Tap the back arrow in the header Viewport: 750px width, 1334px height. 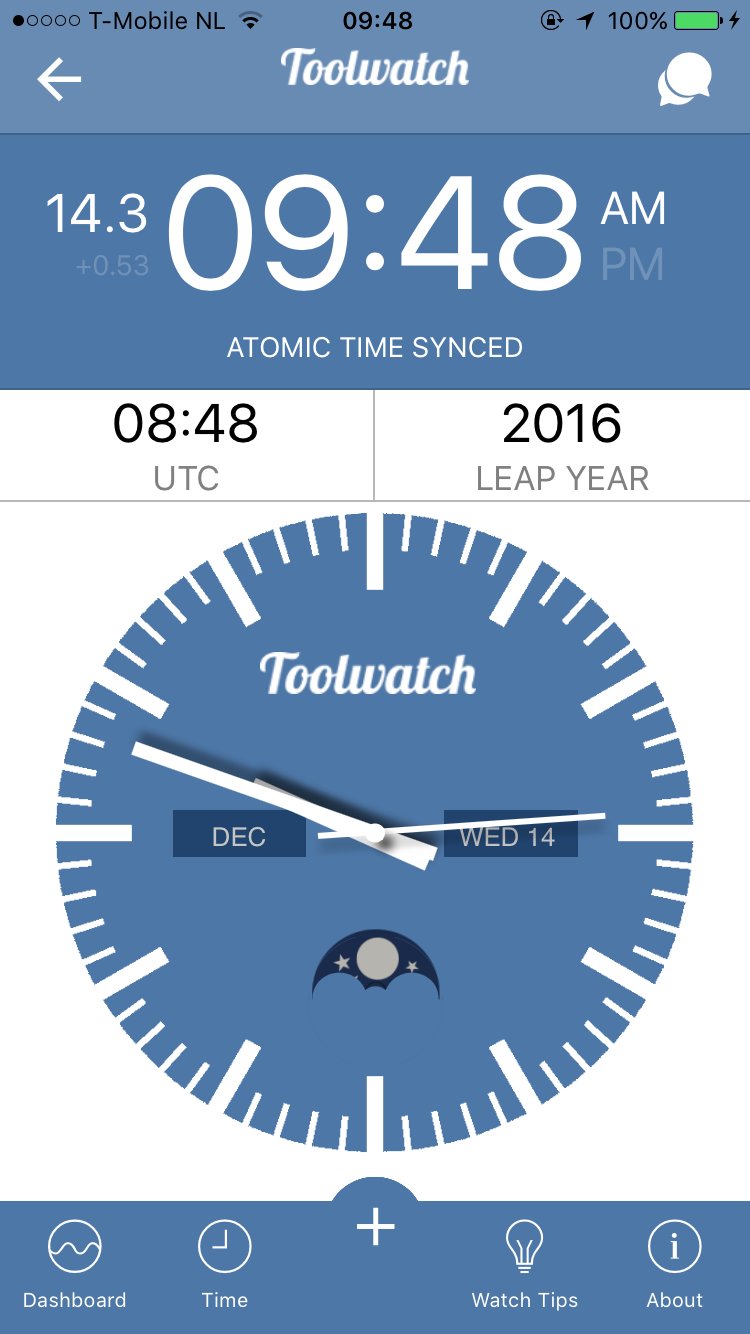coord(59,77)
